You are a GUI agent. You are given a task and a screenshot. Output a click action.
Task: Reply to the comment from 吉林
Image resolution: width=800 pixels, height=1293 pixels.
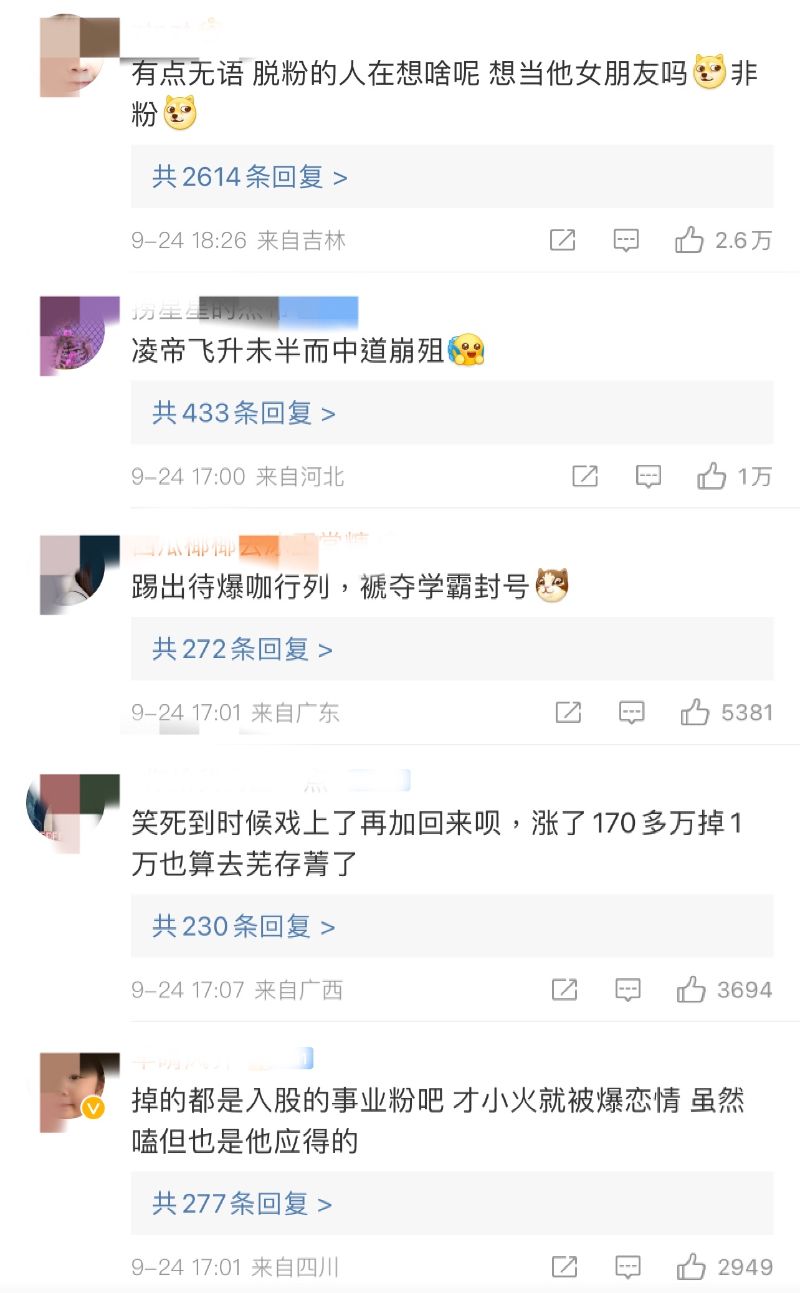tap(626, 240)
